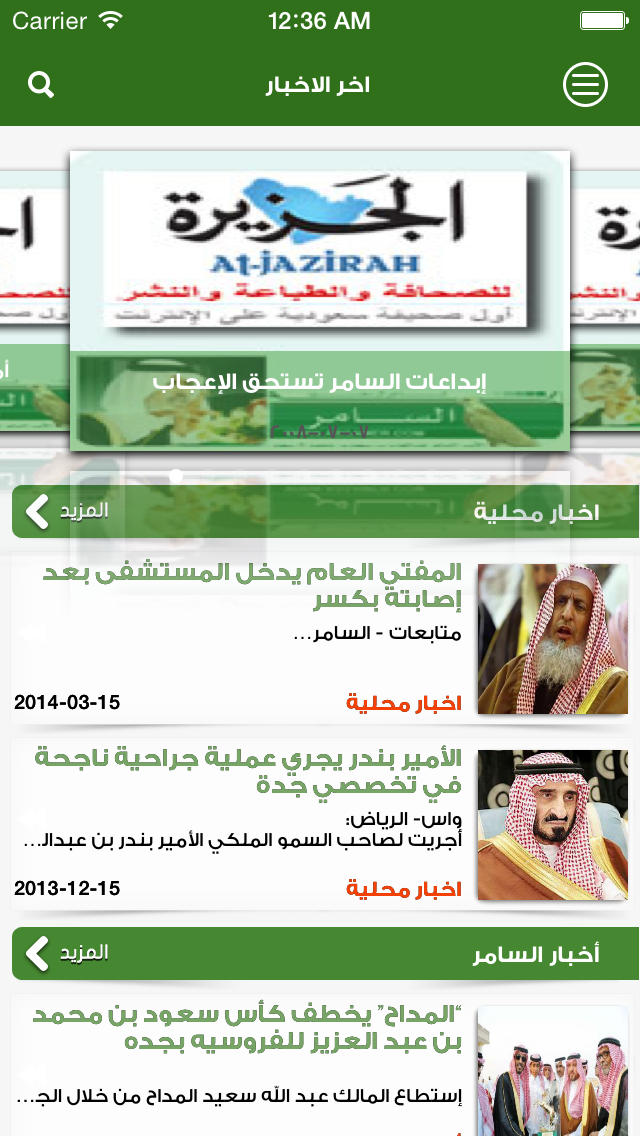
Task: Open article المفتي العام يدخل المستشفى
Action: pyautogui.click(x=320, y=639)
